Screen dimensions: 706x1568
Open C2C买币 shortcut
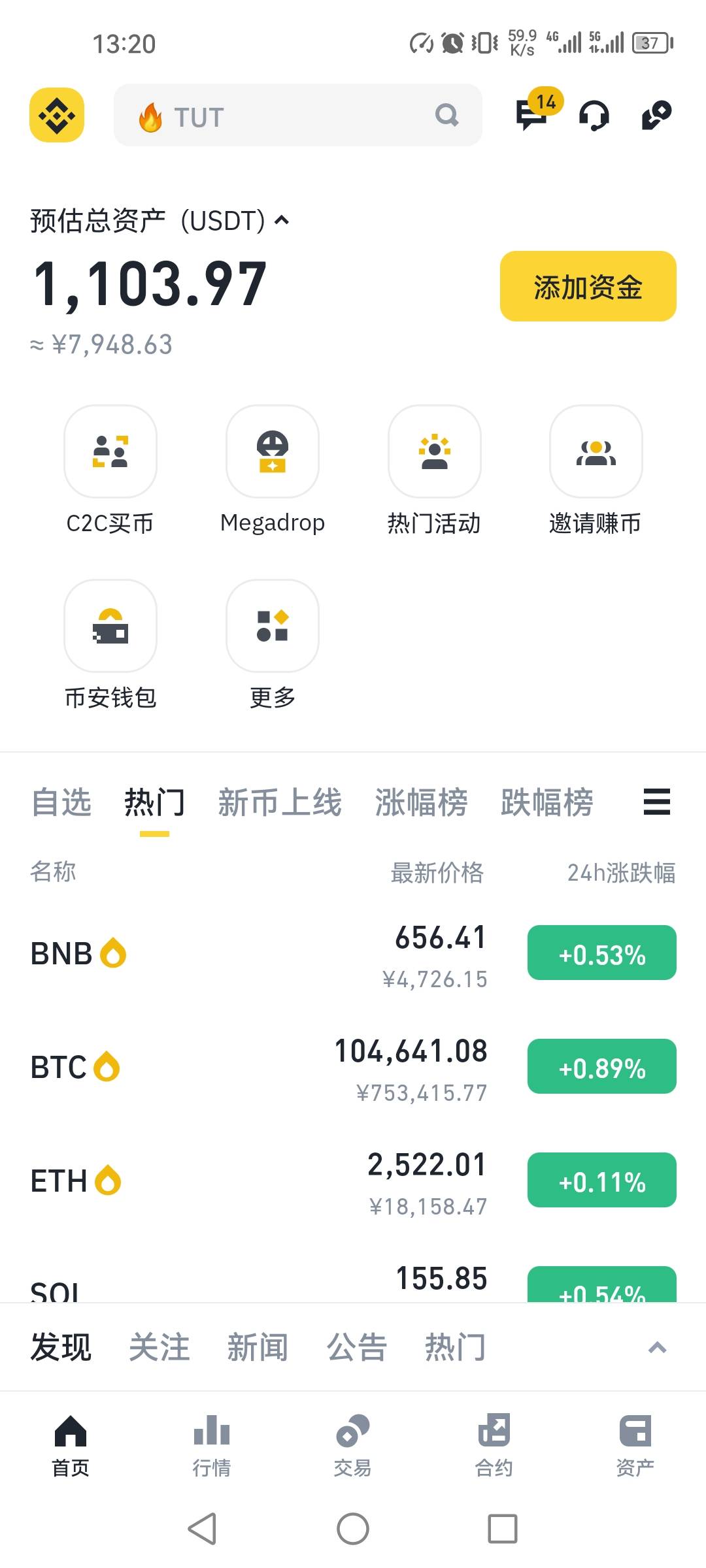click(x=110, y=470)
